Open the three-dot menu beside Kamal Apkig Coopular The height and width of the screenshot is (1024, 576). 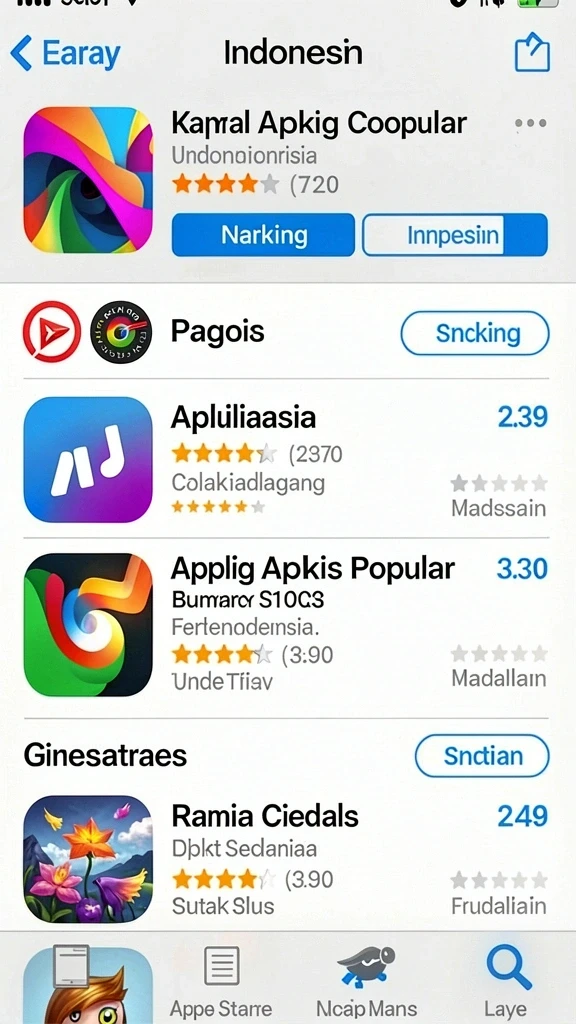(x=530, y=123)
